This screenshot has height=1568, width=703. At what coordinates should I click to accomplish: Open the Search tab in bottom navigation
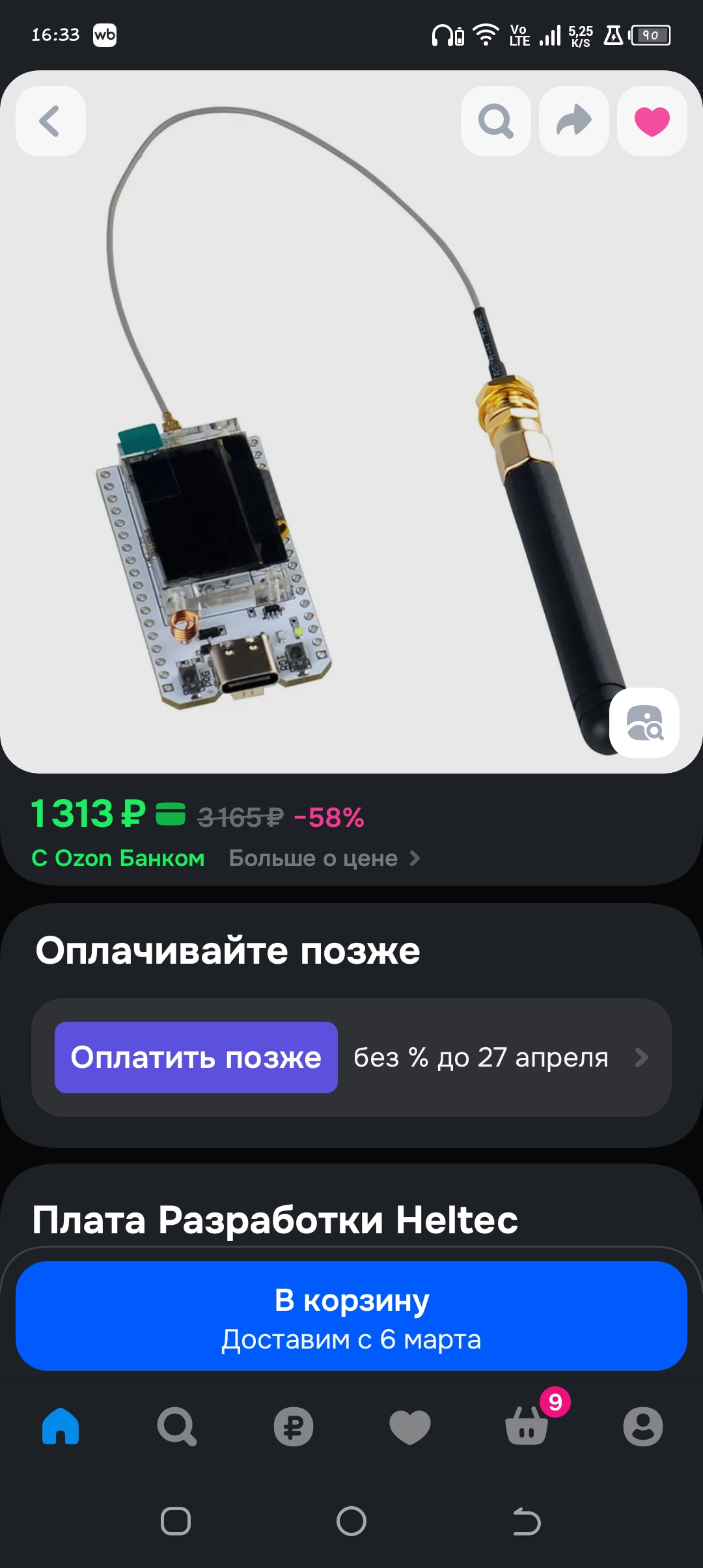176,1427
